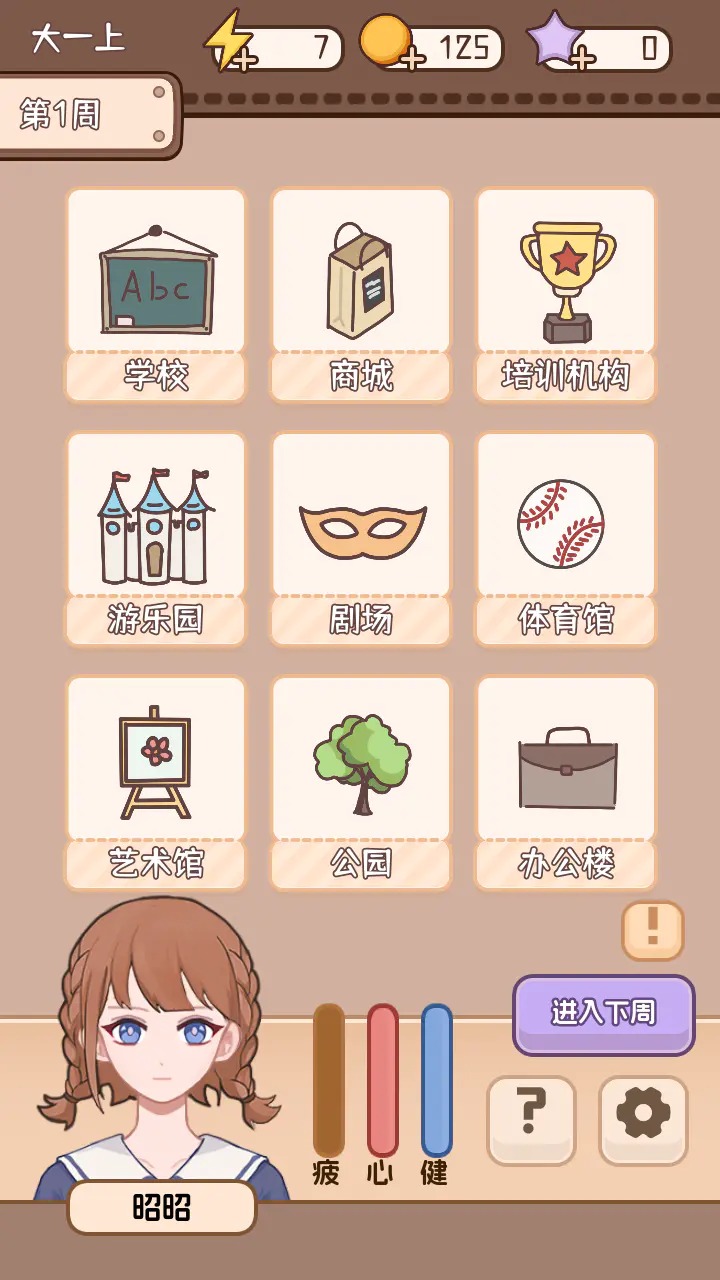Select the 培训机构 trophy icon

pos(565,290)
